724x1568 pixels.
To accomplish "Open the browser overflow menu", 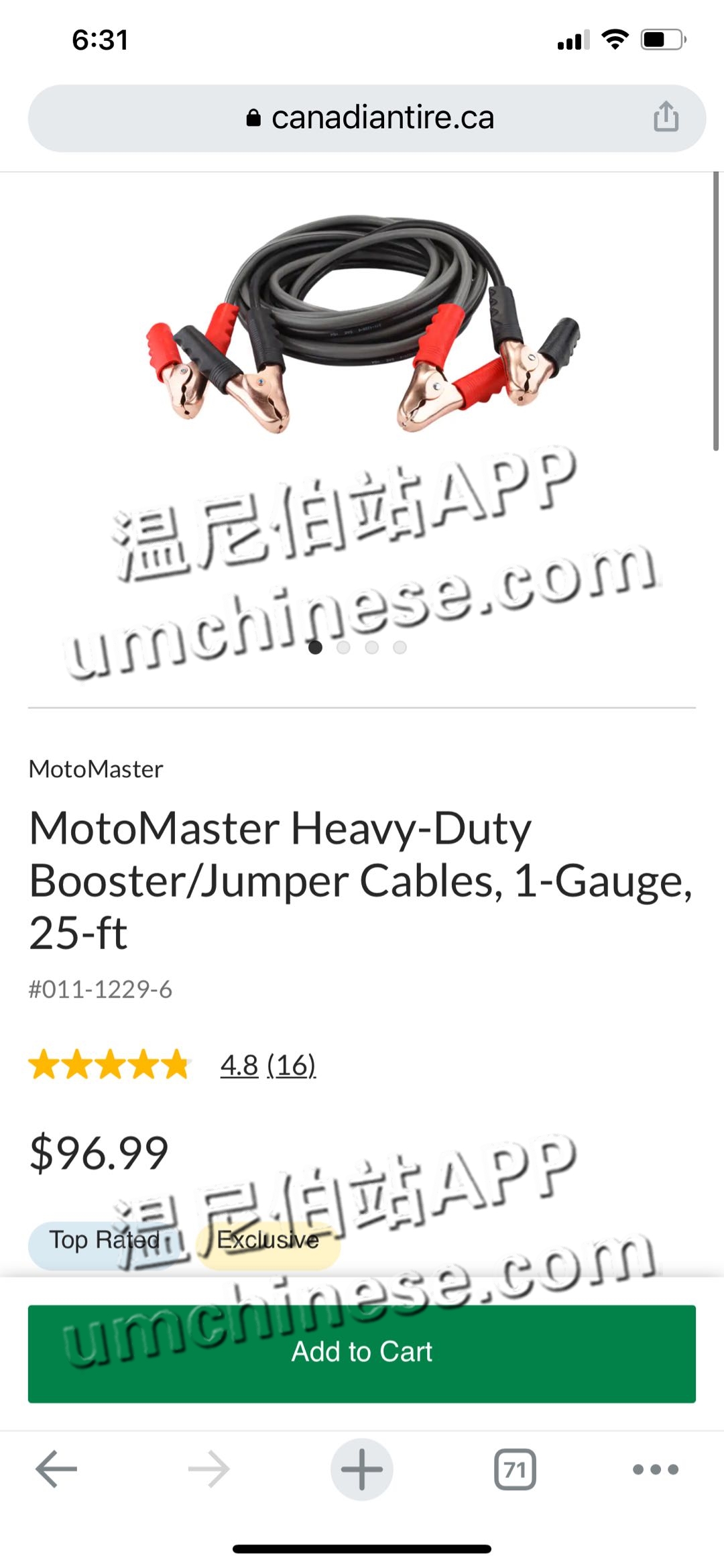I will [655, 1469].
